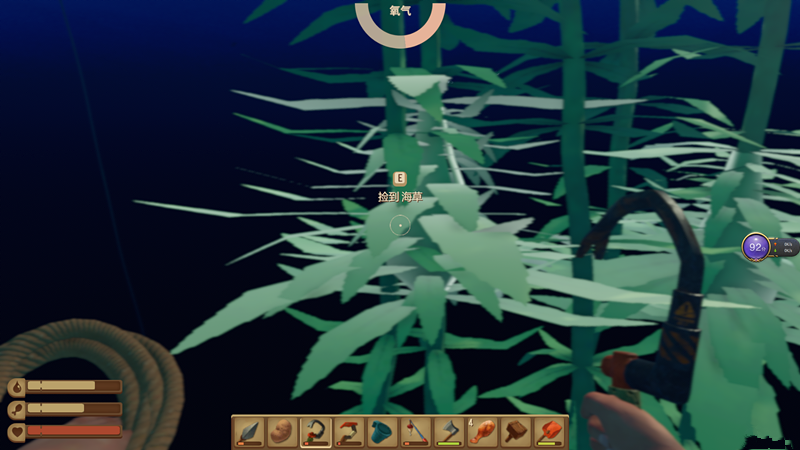Viewport: 800px width, 450px height.
Task: Select the blue cup in the hotbar
Action: pos(382,432)
